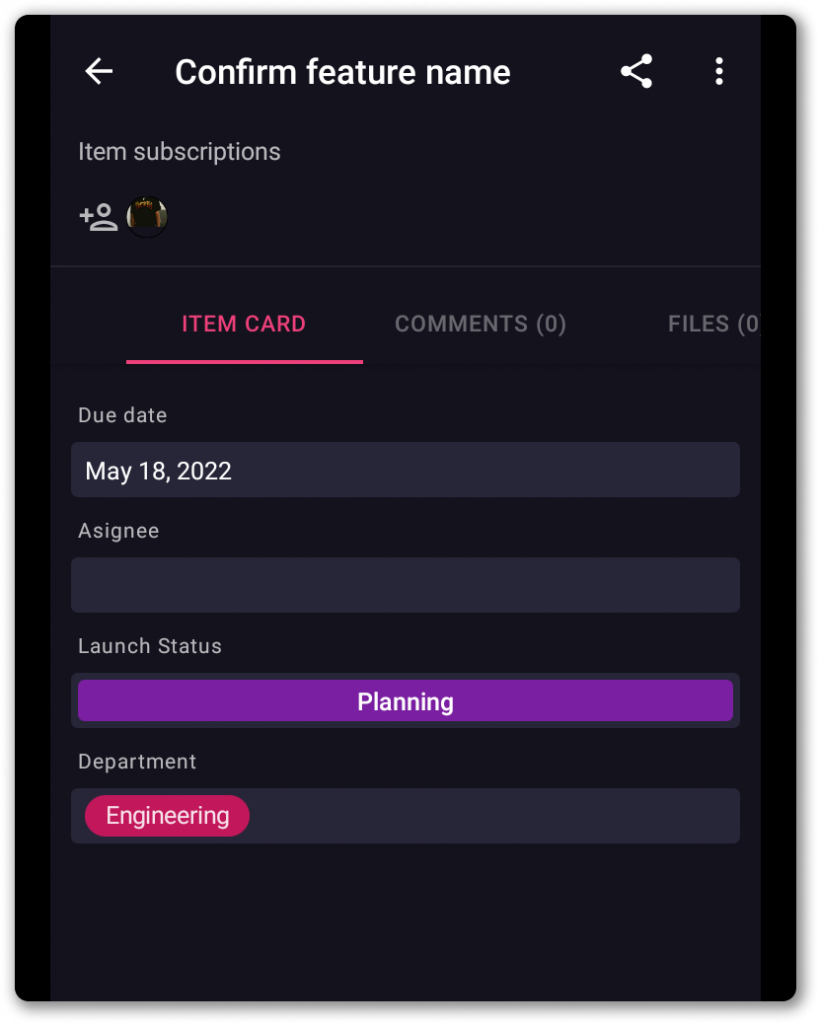The width and height of the screenshot is (819, 1024).
Task: Tap the Department section label
Action: (137, 761)
